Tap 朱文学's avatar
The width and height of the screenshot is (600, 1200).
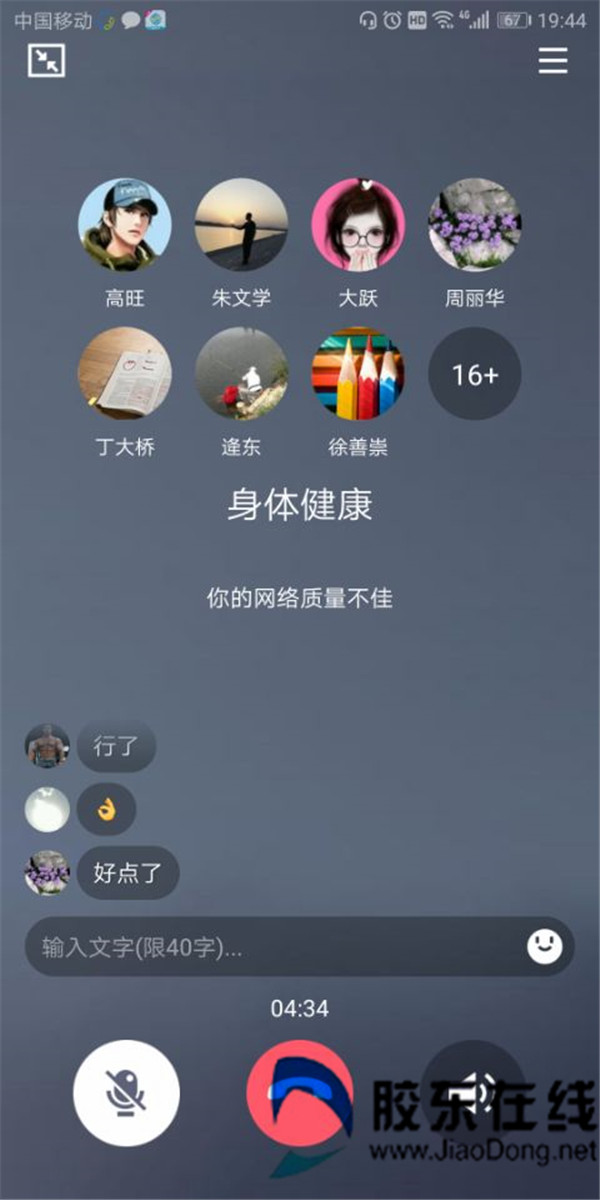coord(241,225)
